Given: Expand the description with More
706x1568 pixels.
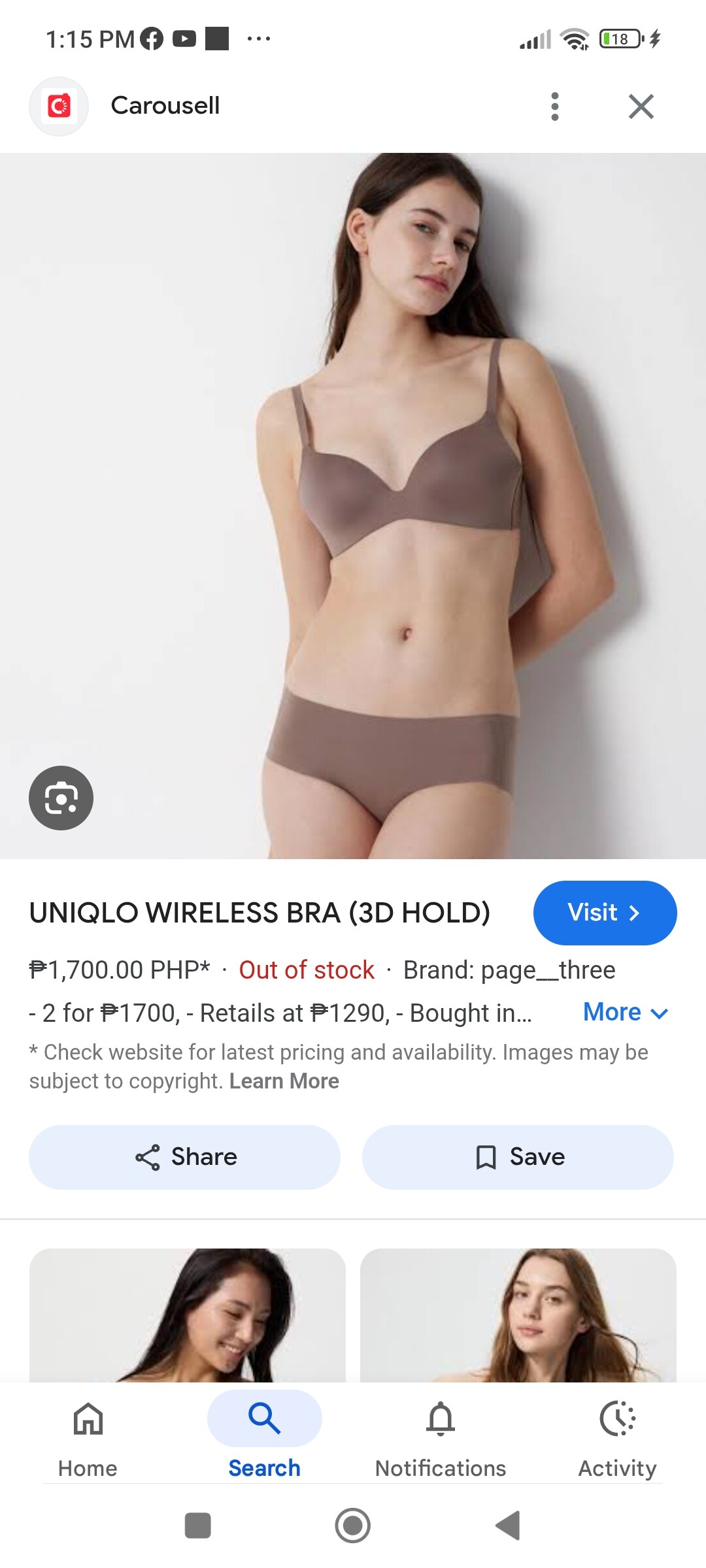Looking at the screenshot, I should pos(626,1012).
